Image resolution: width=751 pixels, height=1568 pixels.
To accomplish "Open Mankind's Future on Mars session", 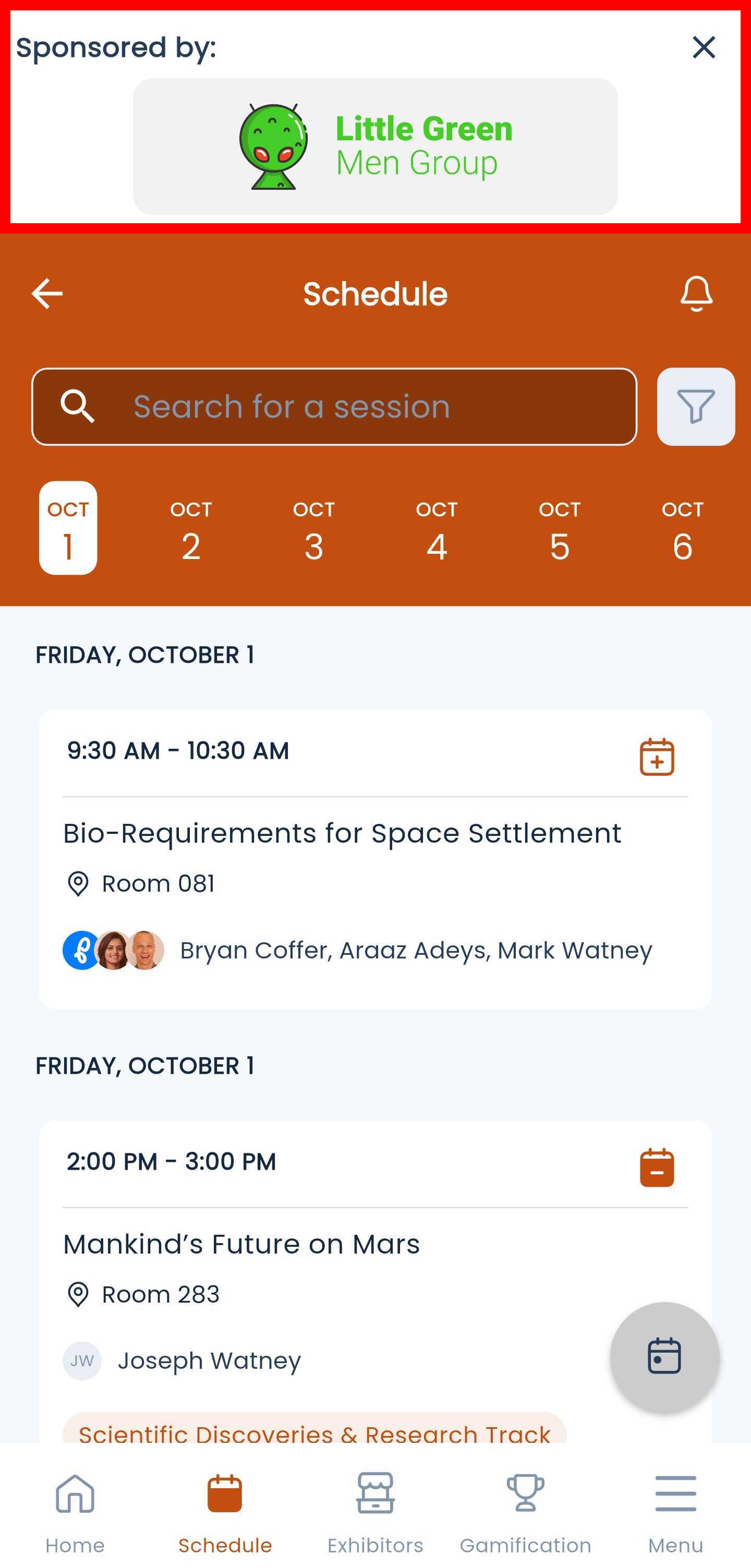I will point(241,1244).
